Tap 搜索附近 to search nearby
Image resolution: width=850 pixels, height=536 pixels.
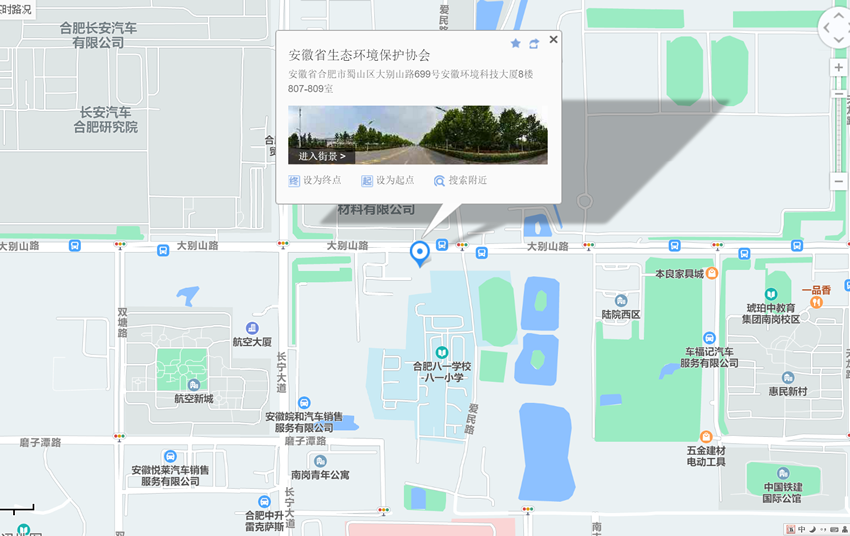[x=460, y=181]
